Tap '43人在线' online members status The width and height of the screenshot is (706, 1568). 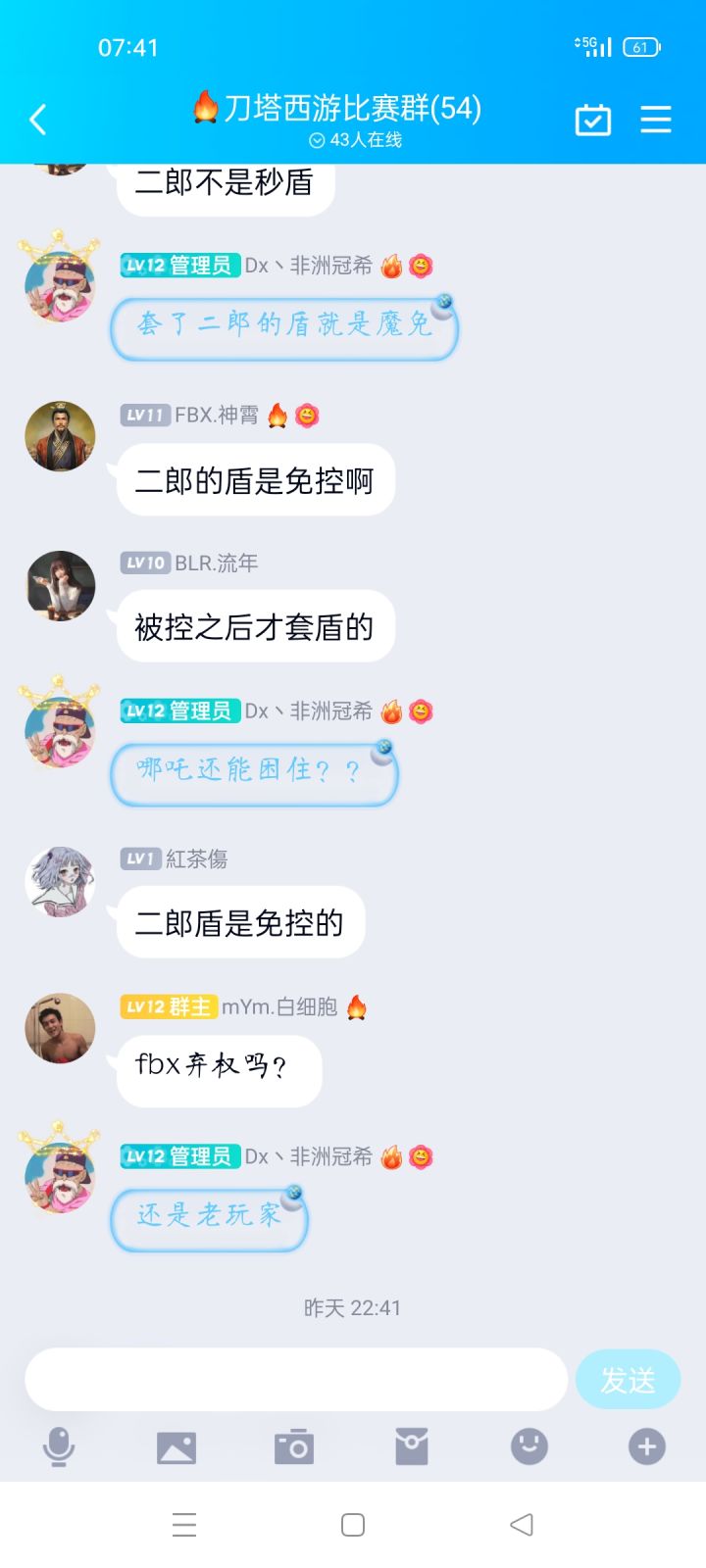tap(355, 140)
